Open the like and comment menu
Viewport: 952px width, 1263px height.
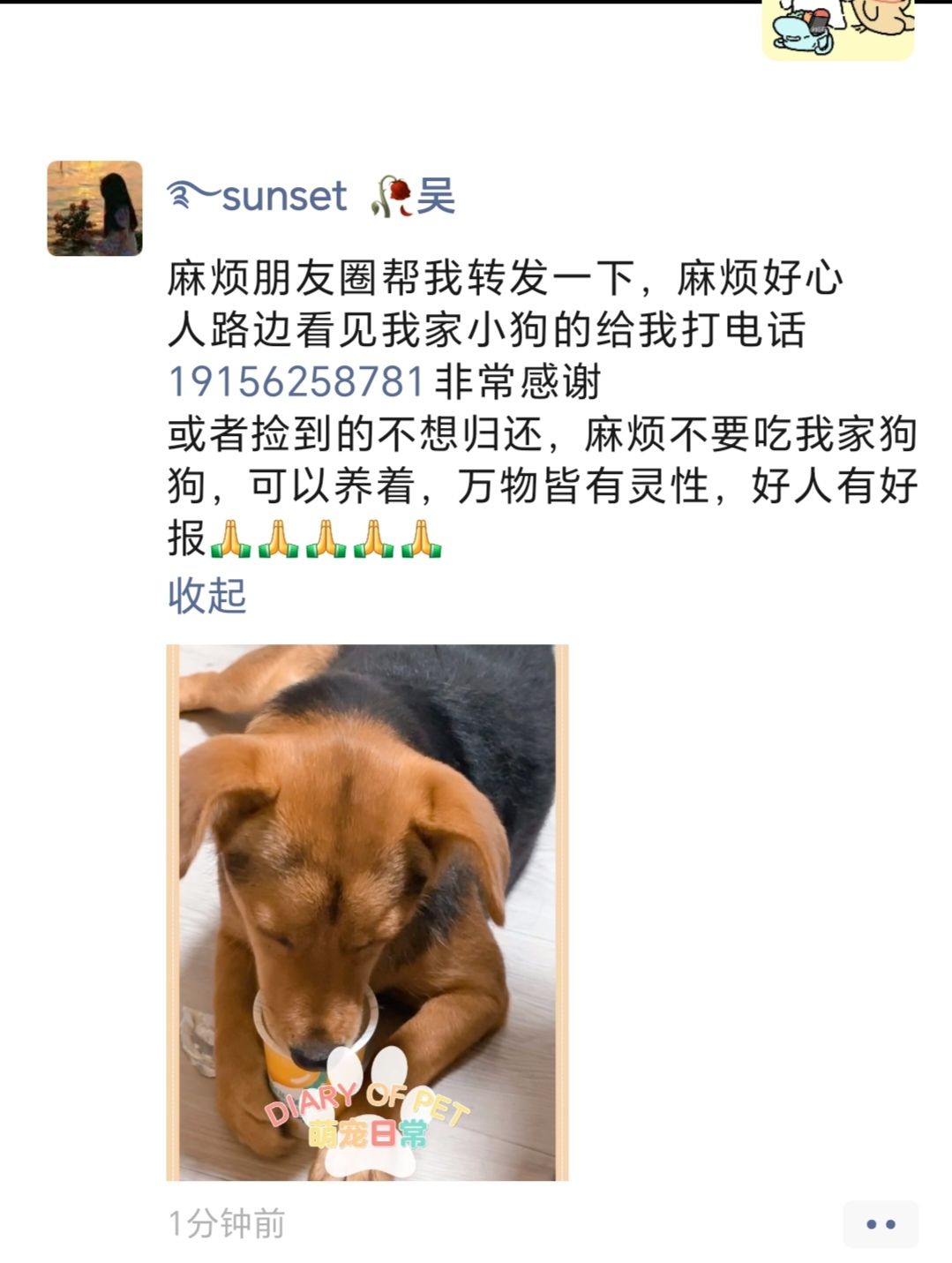(880, 1223)
